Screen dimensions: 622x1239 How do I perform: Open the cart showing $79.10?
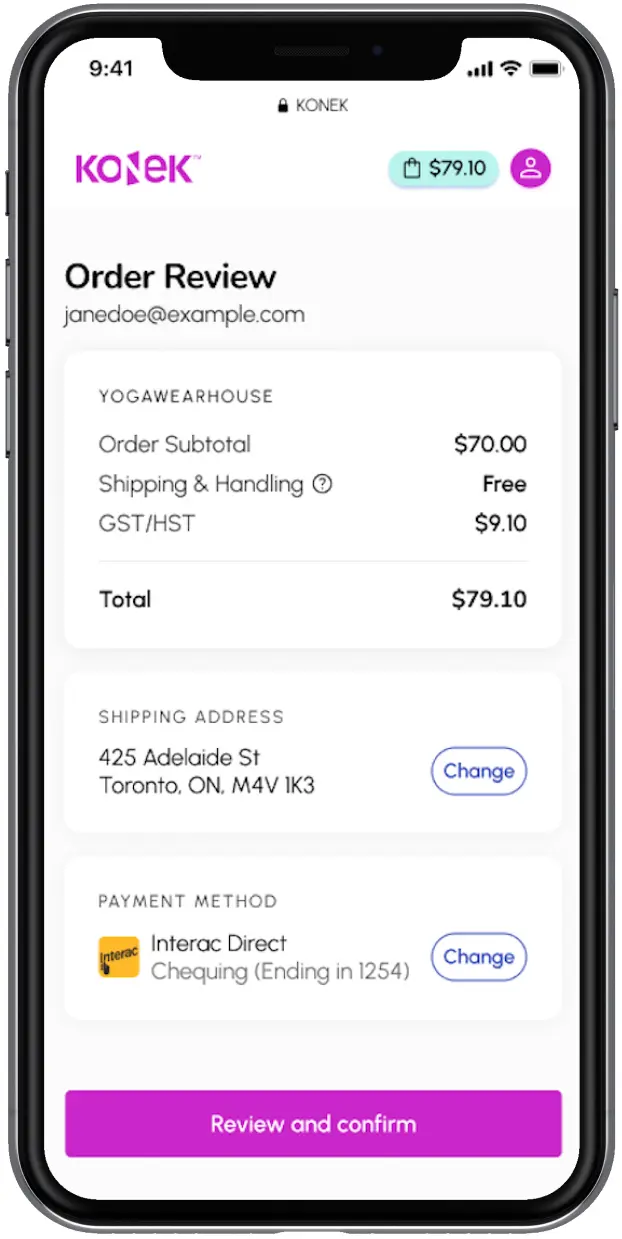click(443, 169)
